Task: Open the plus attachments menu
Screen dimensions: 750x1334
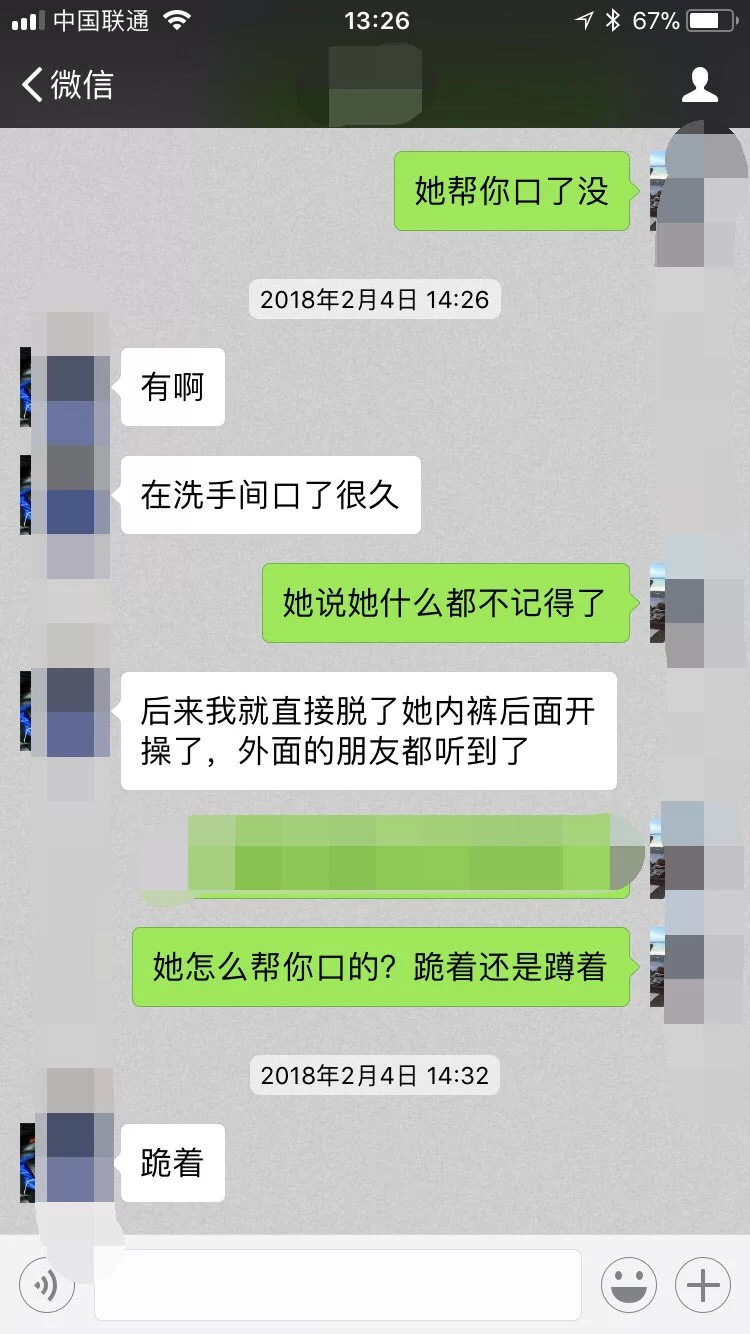Action: click(703, 1285)
